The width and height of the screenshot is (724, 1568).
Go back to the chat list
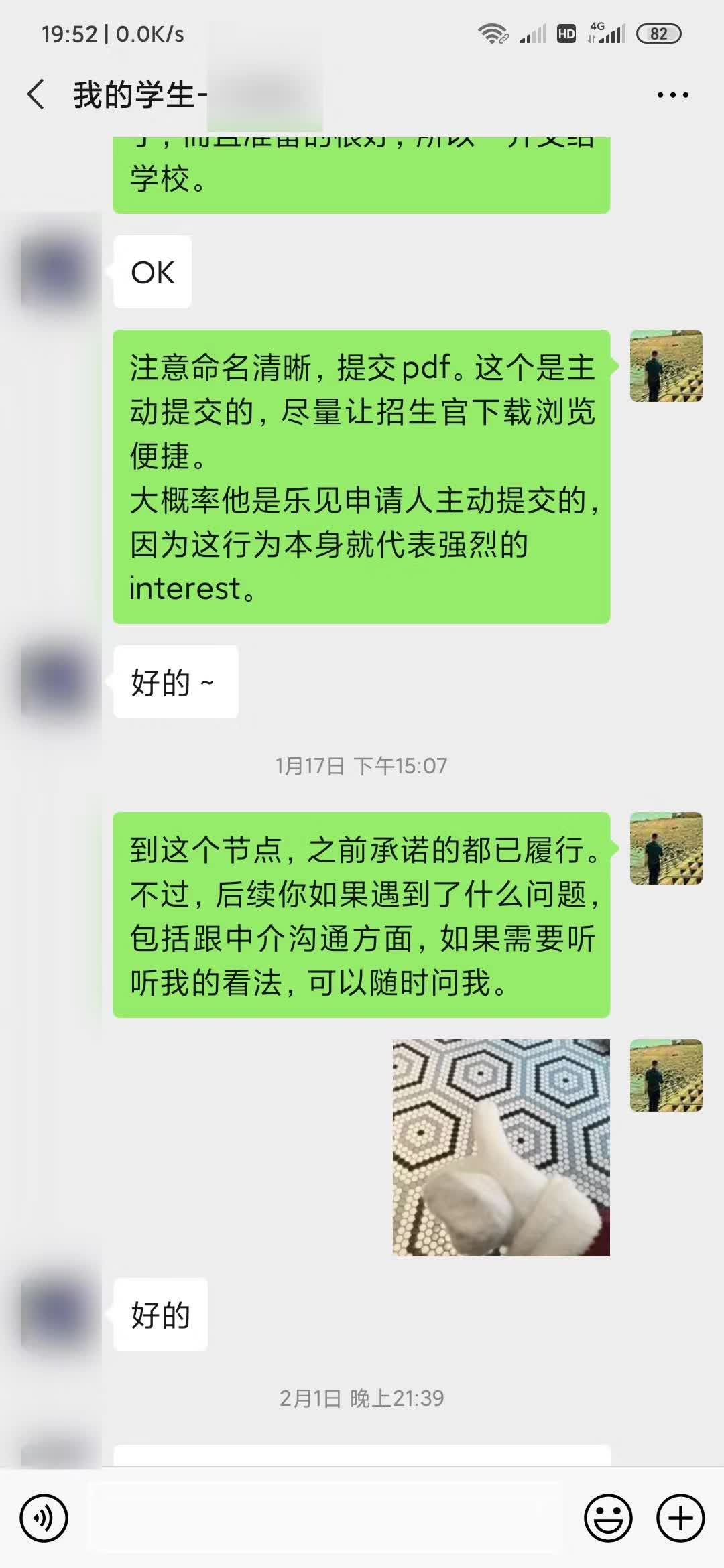(37, 94)
